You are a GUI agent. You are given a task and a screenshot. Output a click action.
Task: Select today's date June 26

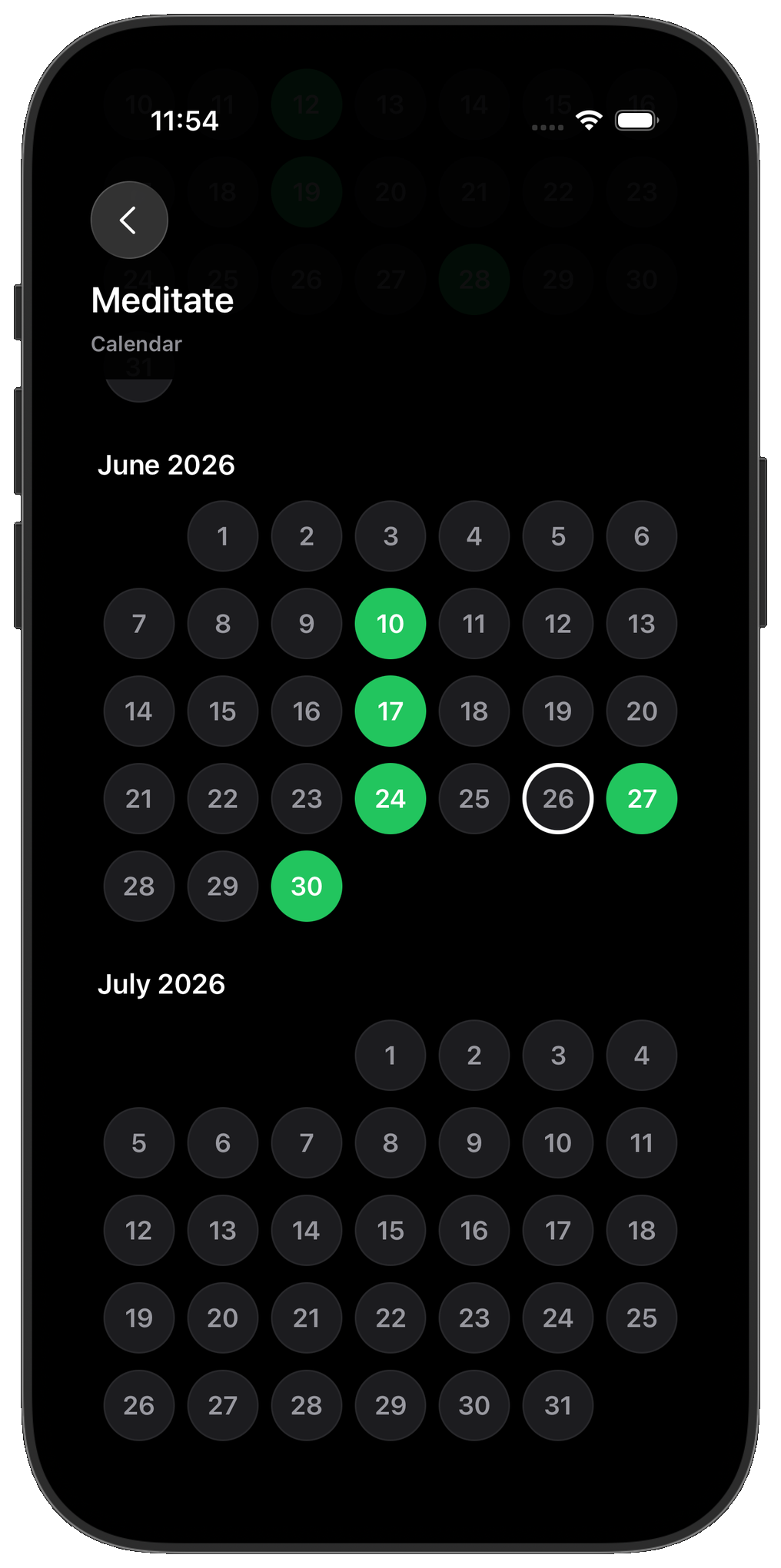pyautogui.click(x=558, y=799)
